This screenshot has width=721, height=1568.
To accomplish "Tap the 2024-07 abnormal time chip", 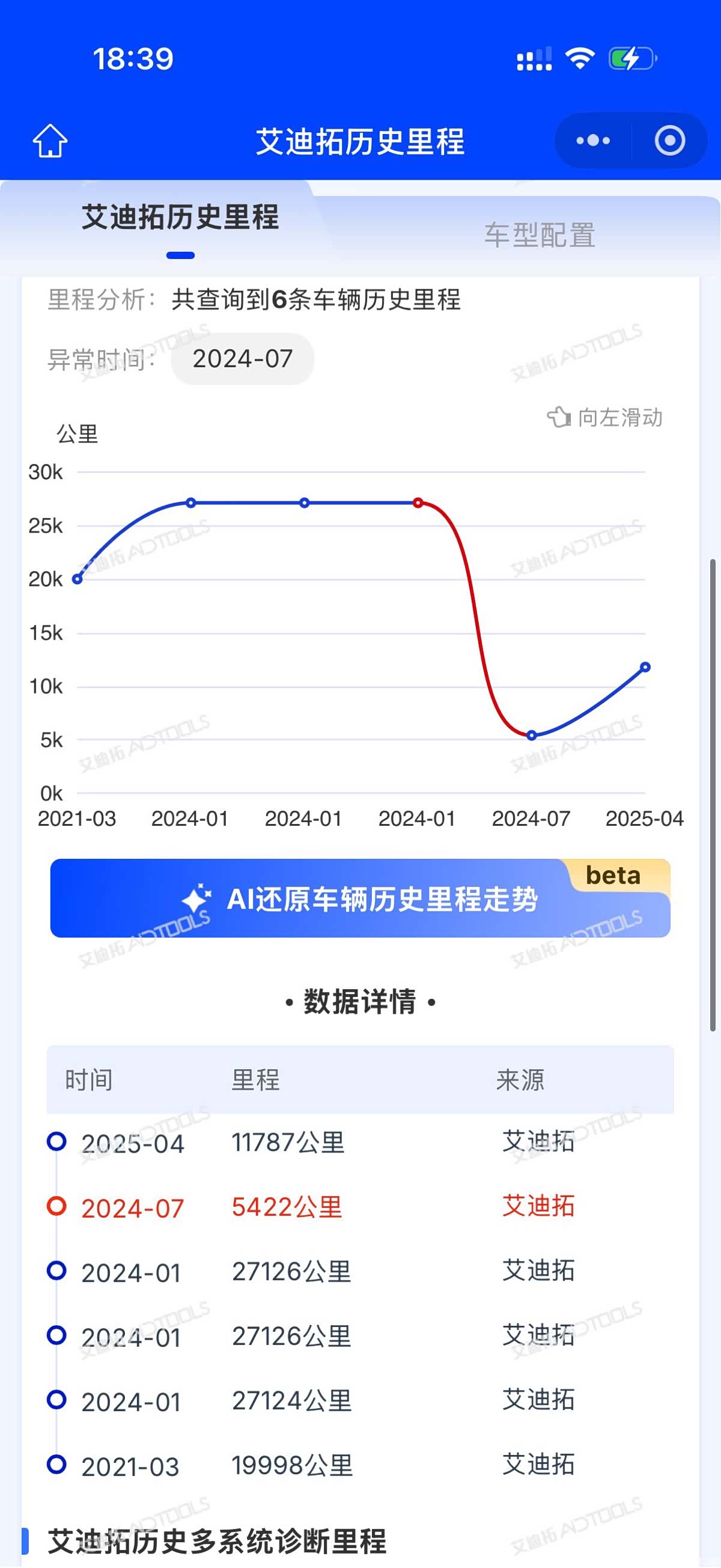I will click(243, 359).
